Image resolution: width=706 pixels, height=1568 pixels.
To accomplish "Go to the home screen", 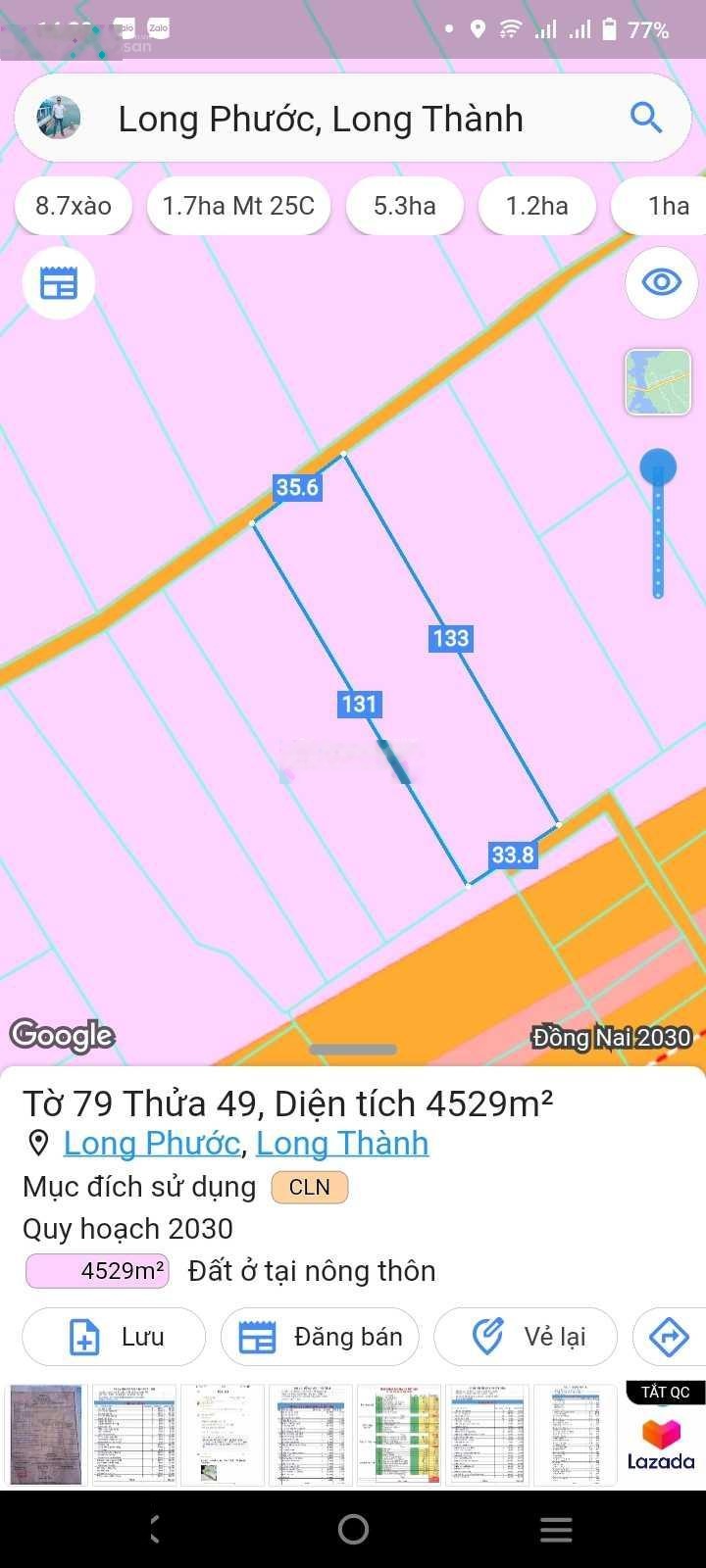I will (x=353, y=1529).
